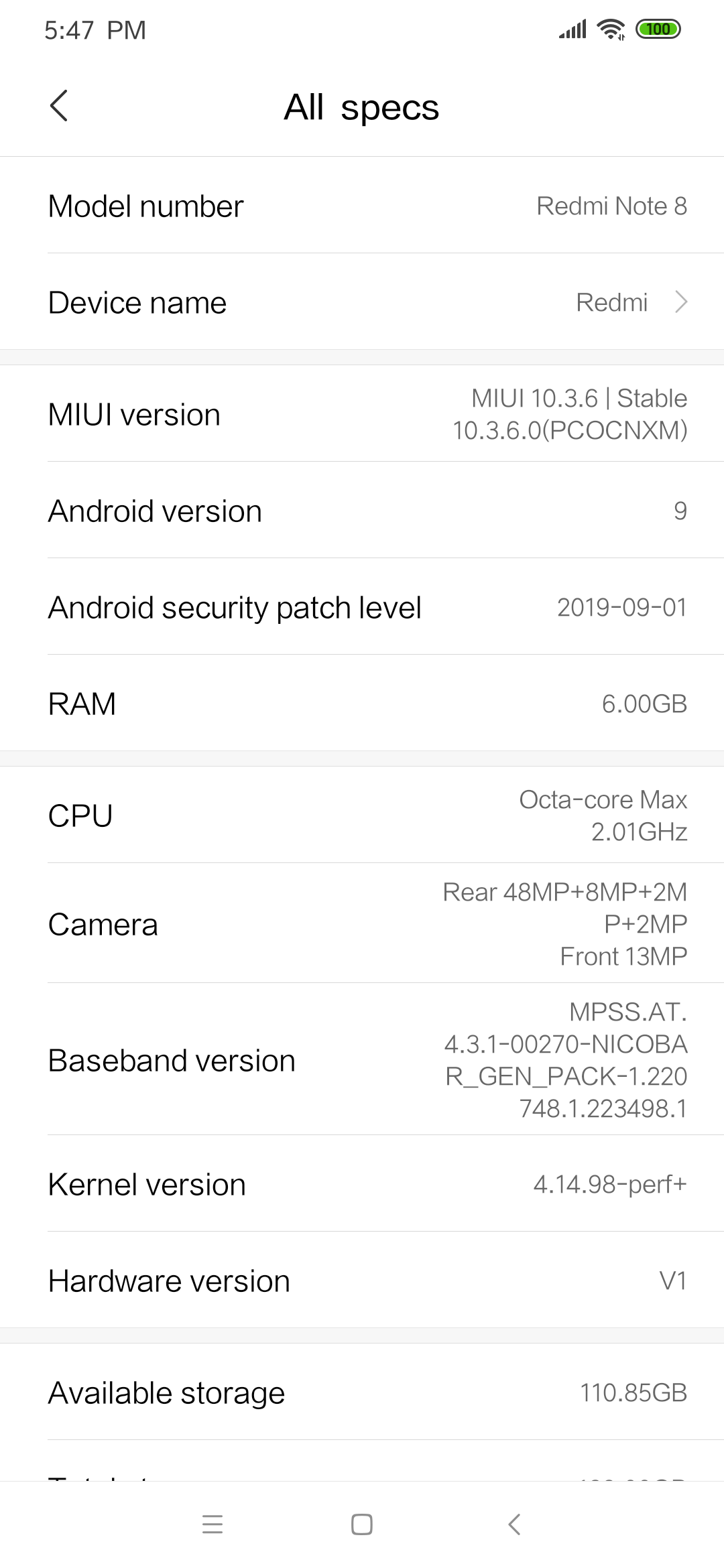
Task: Go to home screen via navigation bar
Action: [x=362, y=1524]
